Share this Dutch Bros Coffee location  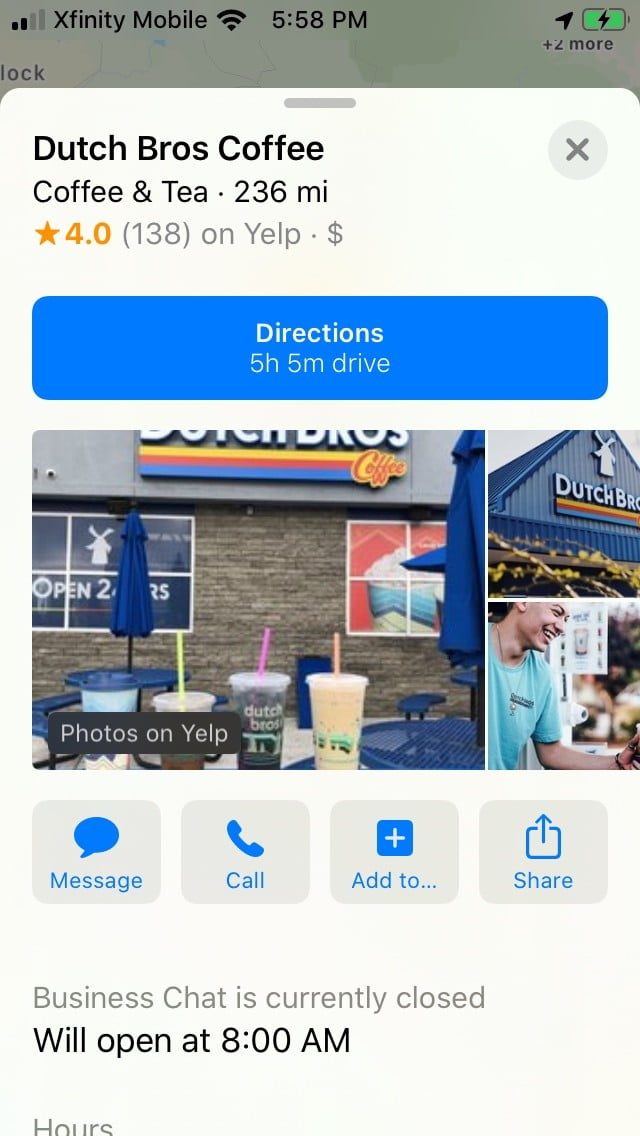543,852
